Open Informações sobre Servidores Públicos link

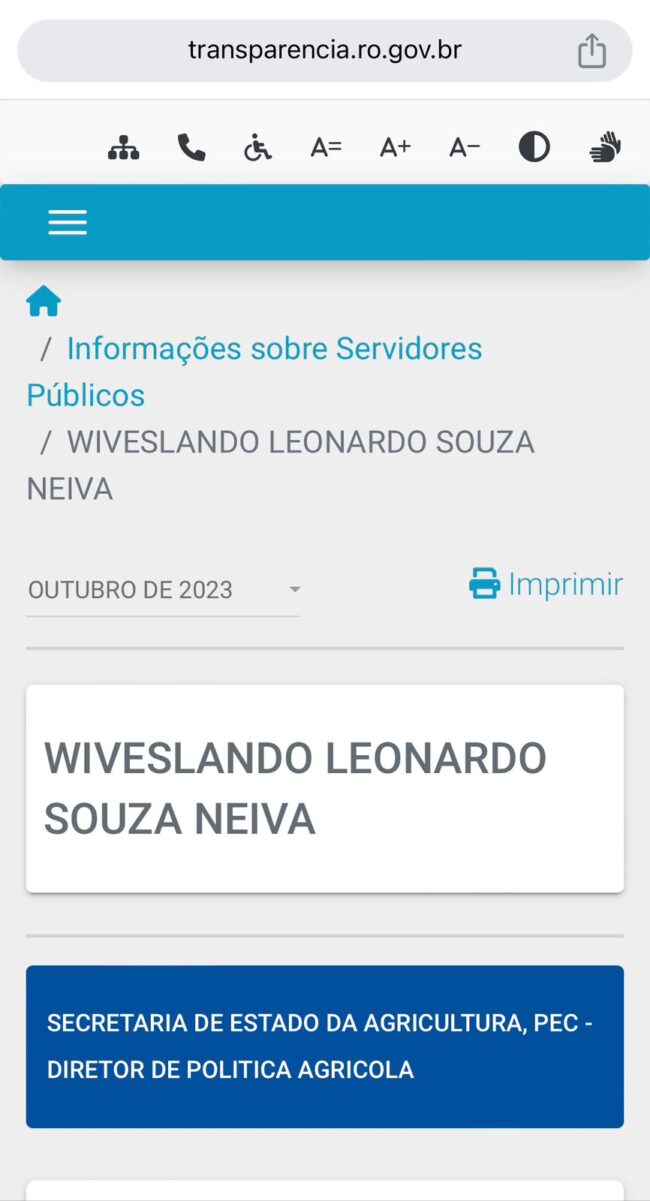coord(254,372)
